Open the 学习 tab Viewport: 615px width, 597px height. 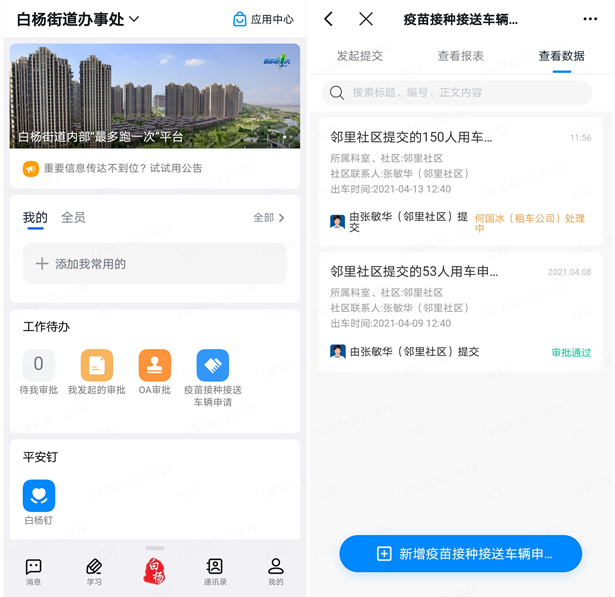94,572
